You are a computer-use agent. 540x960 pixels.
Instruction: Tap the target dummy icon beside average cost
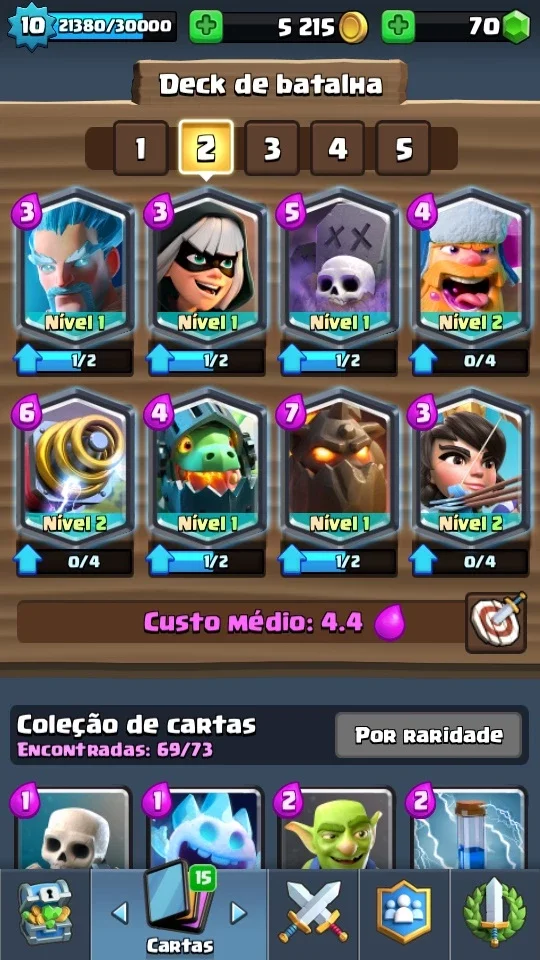(x=496, y=622)
